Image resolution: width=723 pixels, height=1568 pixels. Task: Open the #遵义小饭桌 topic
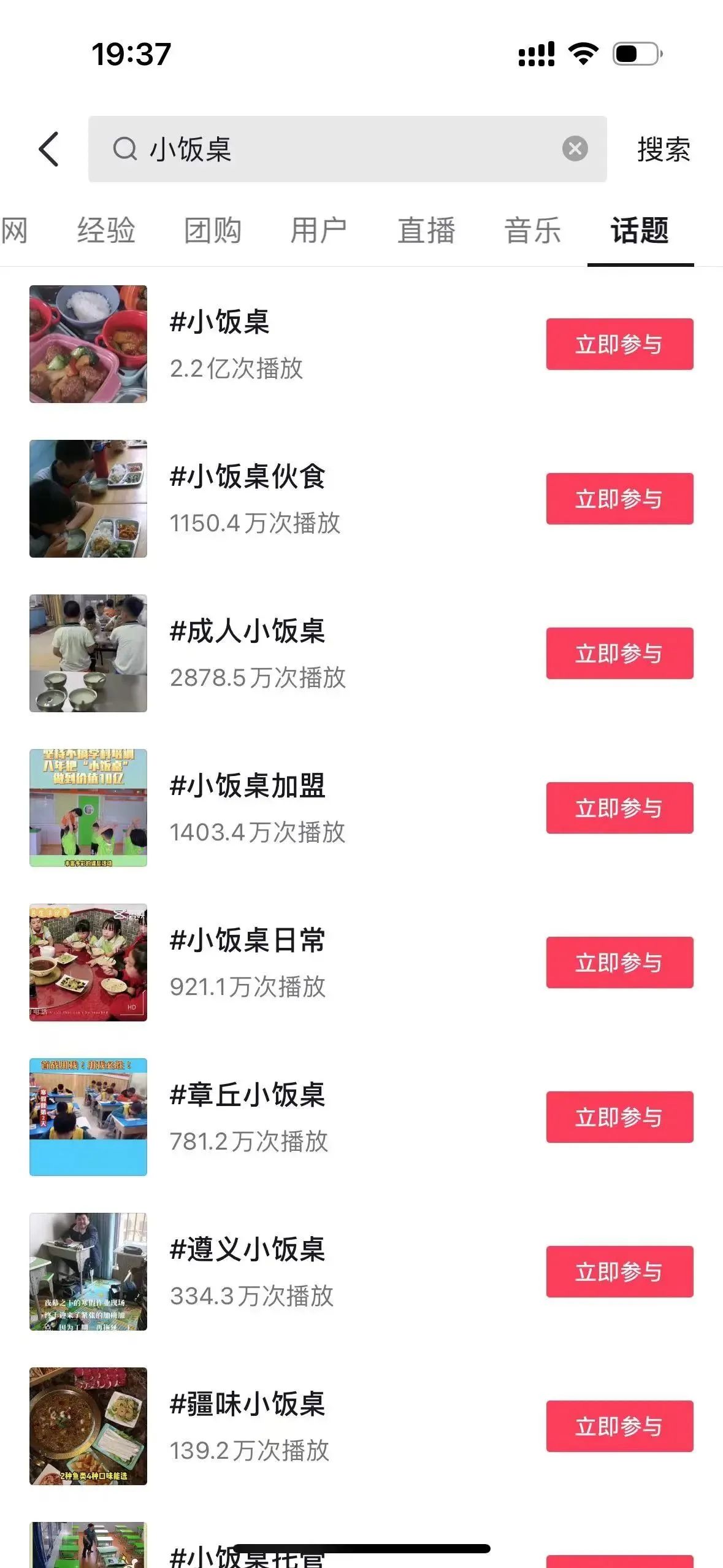(247, 1250)
